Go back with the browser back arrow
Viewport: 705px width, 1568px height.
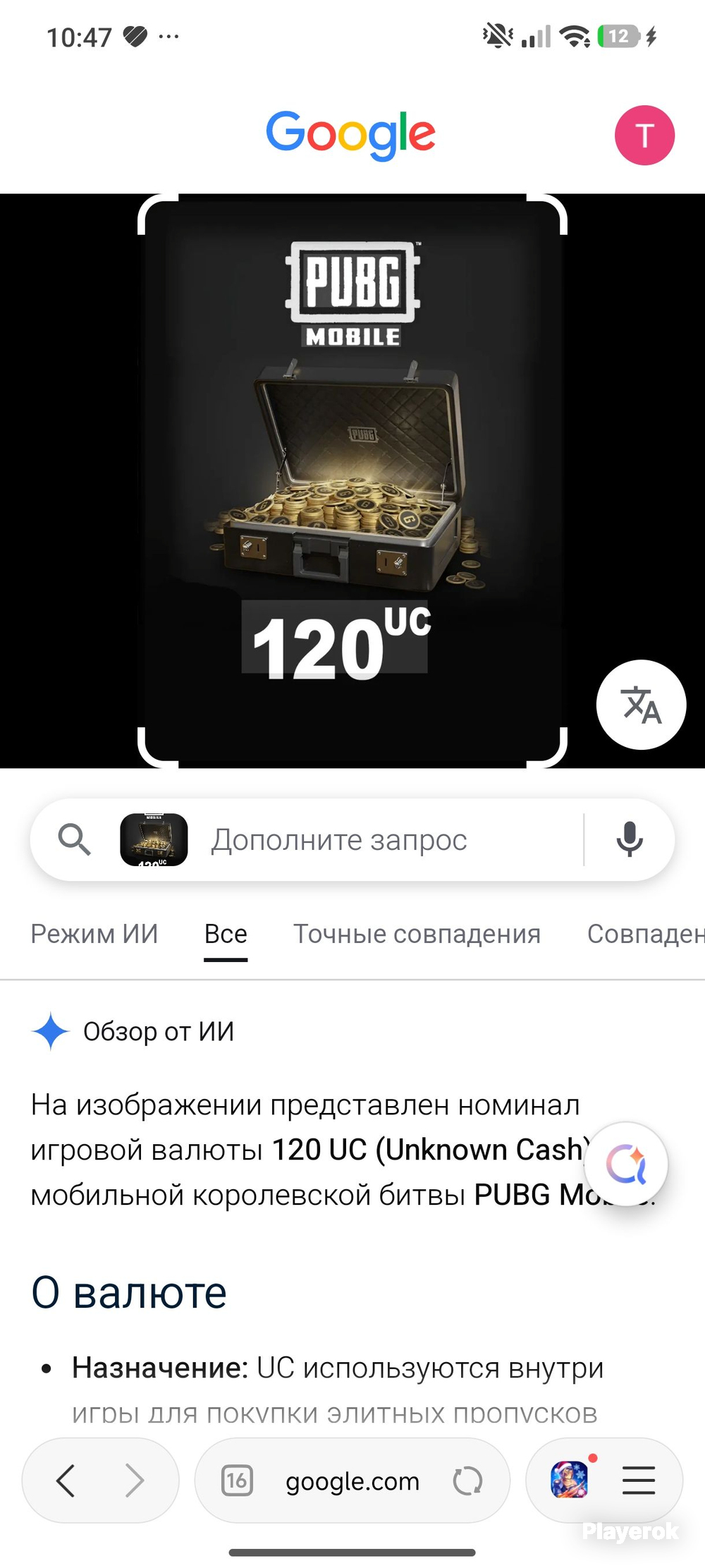(x=66, y=1480)
